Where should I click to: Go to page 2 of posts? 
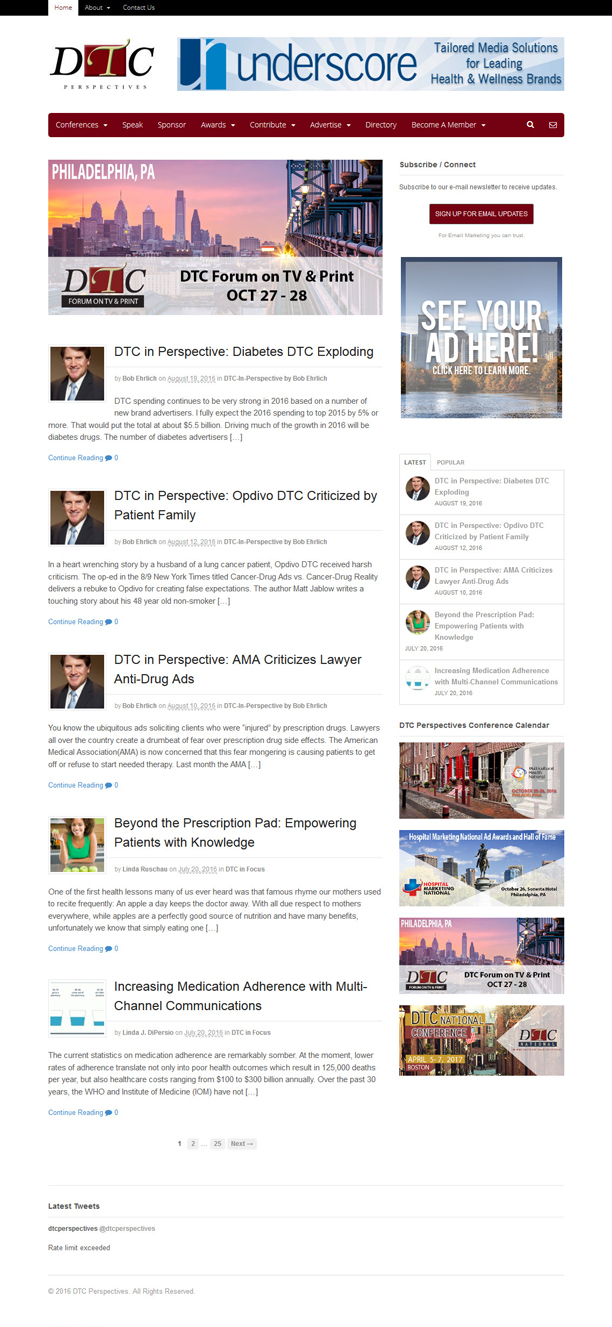coord(193,1143)
